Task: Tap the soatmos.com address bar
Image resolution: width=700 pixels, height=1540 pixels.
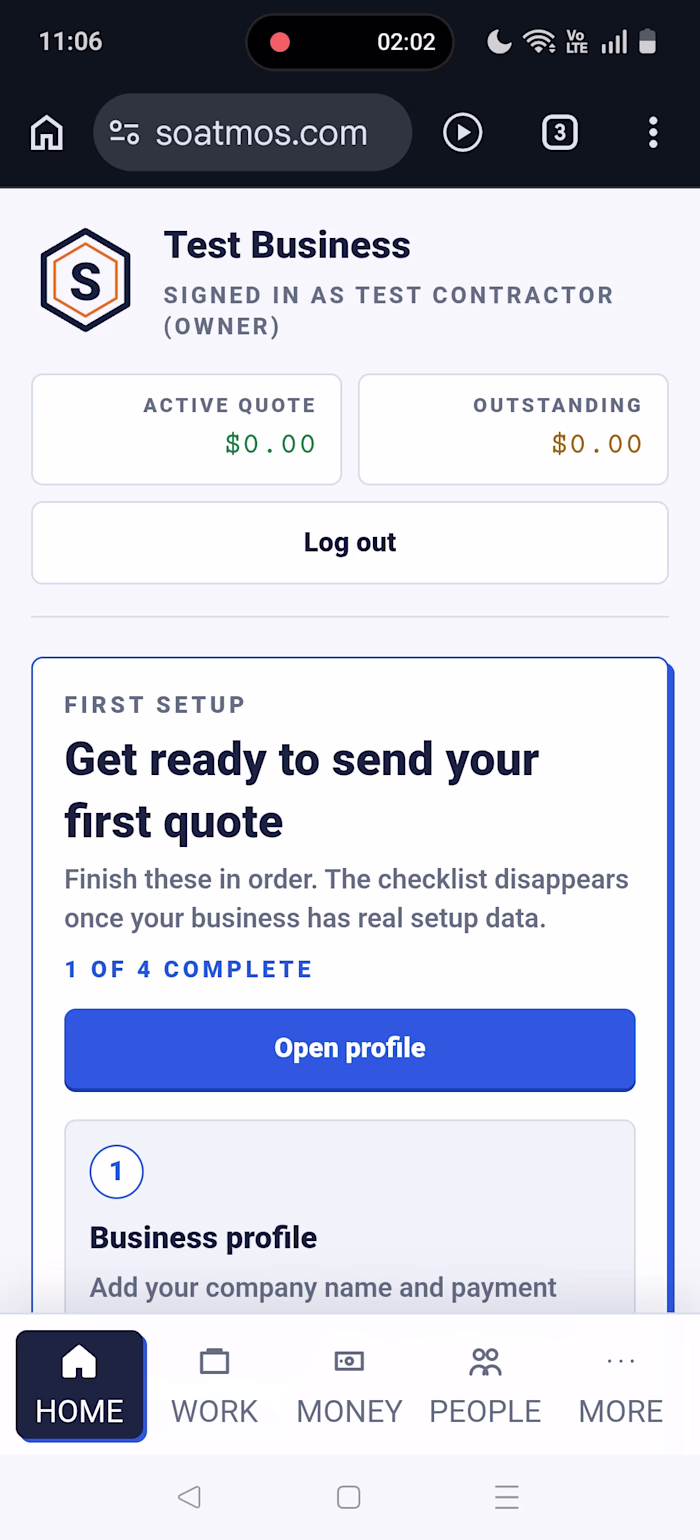Action: pyautogui.click(x=252, y=132)
